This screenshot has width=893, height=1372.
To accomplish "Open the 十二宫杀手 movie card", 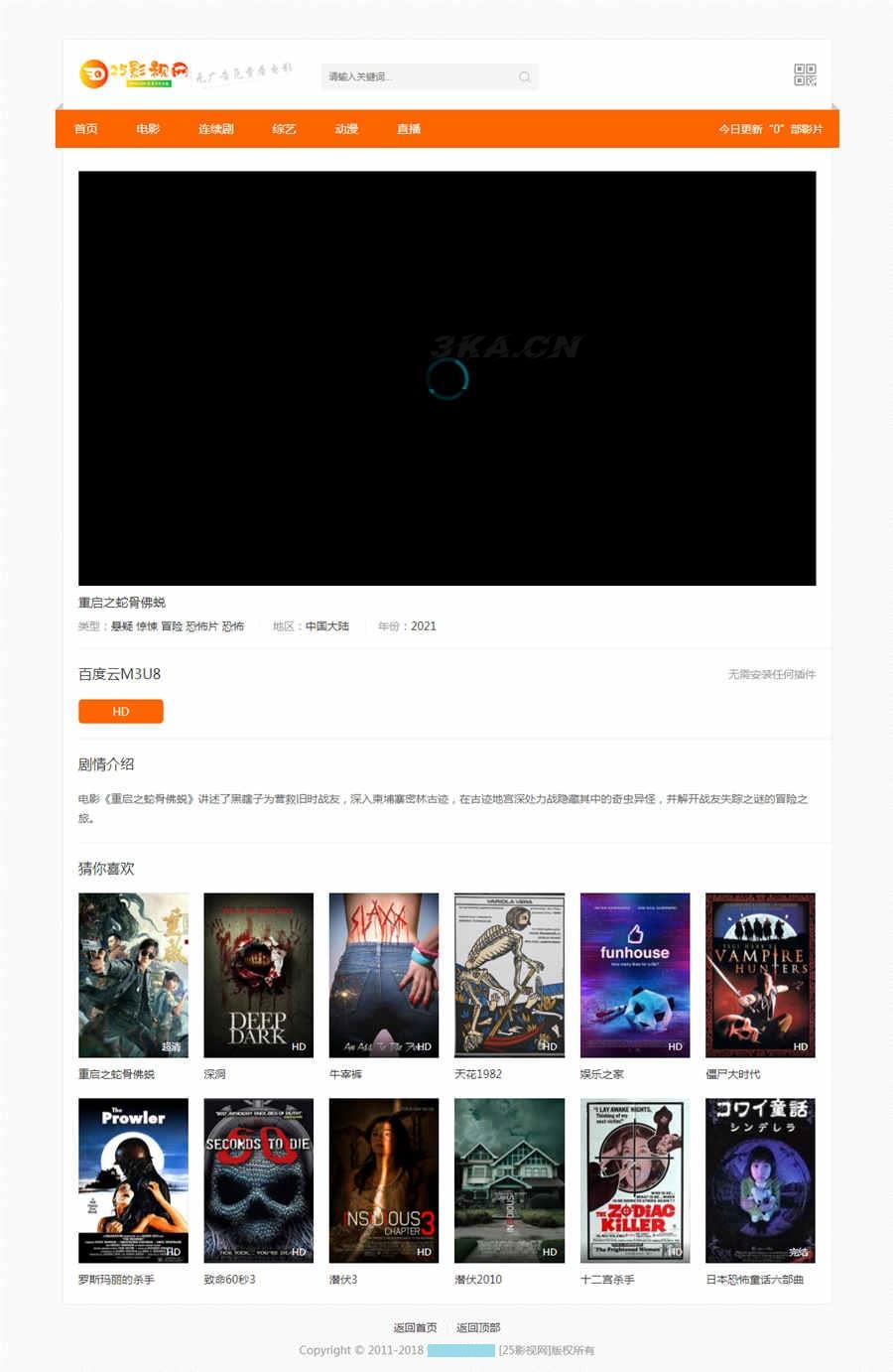I will pos(635,1180).
